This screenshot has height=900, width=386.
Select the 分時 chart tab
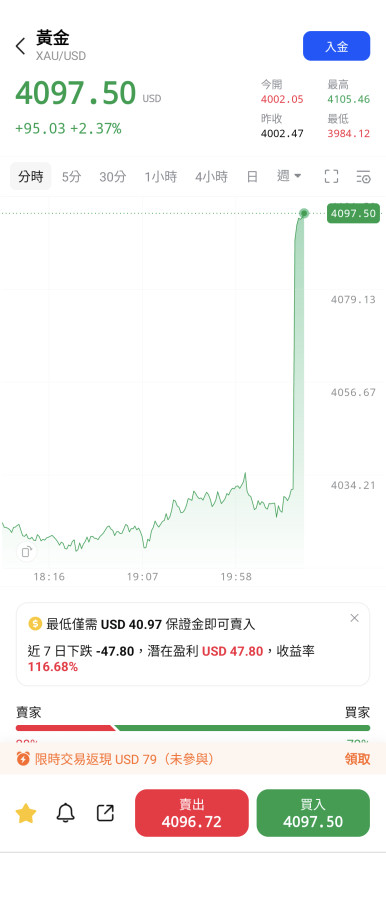tap(31, 176)
